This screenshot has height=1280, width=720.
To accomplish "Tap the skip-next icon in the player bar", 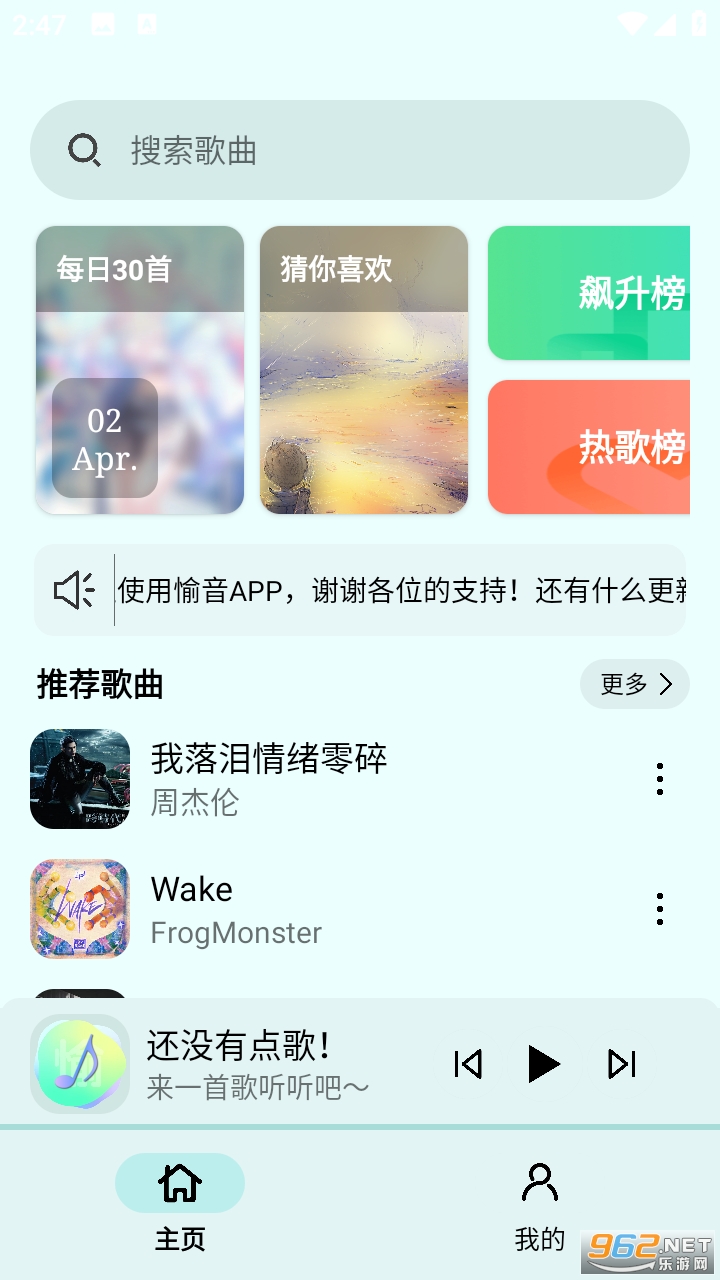I will tap(621, 1064).
